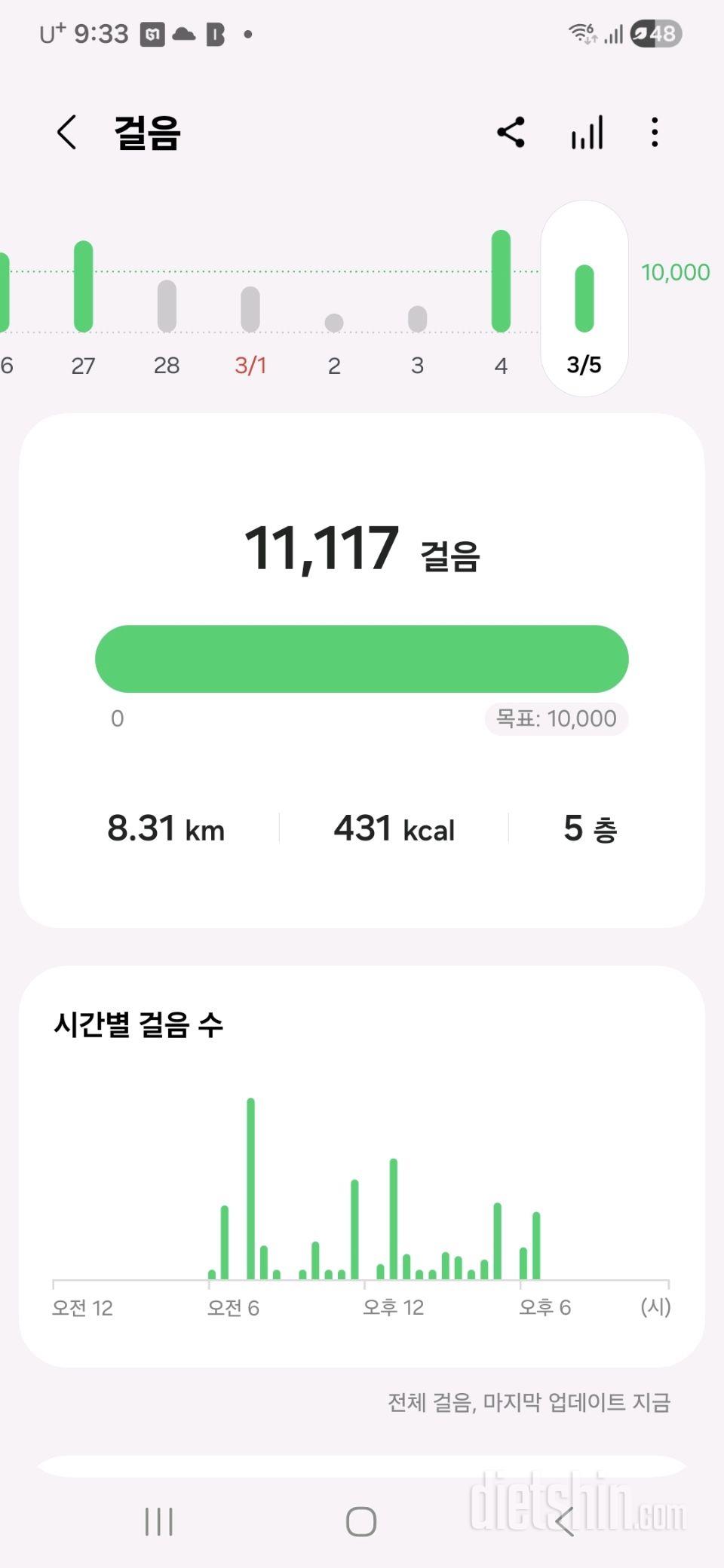Select the bar for March 4
The width and height of the screenshot is (724, 1568).
point(502,283)
